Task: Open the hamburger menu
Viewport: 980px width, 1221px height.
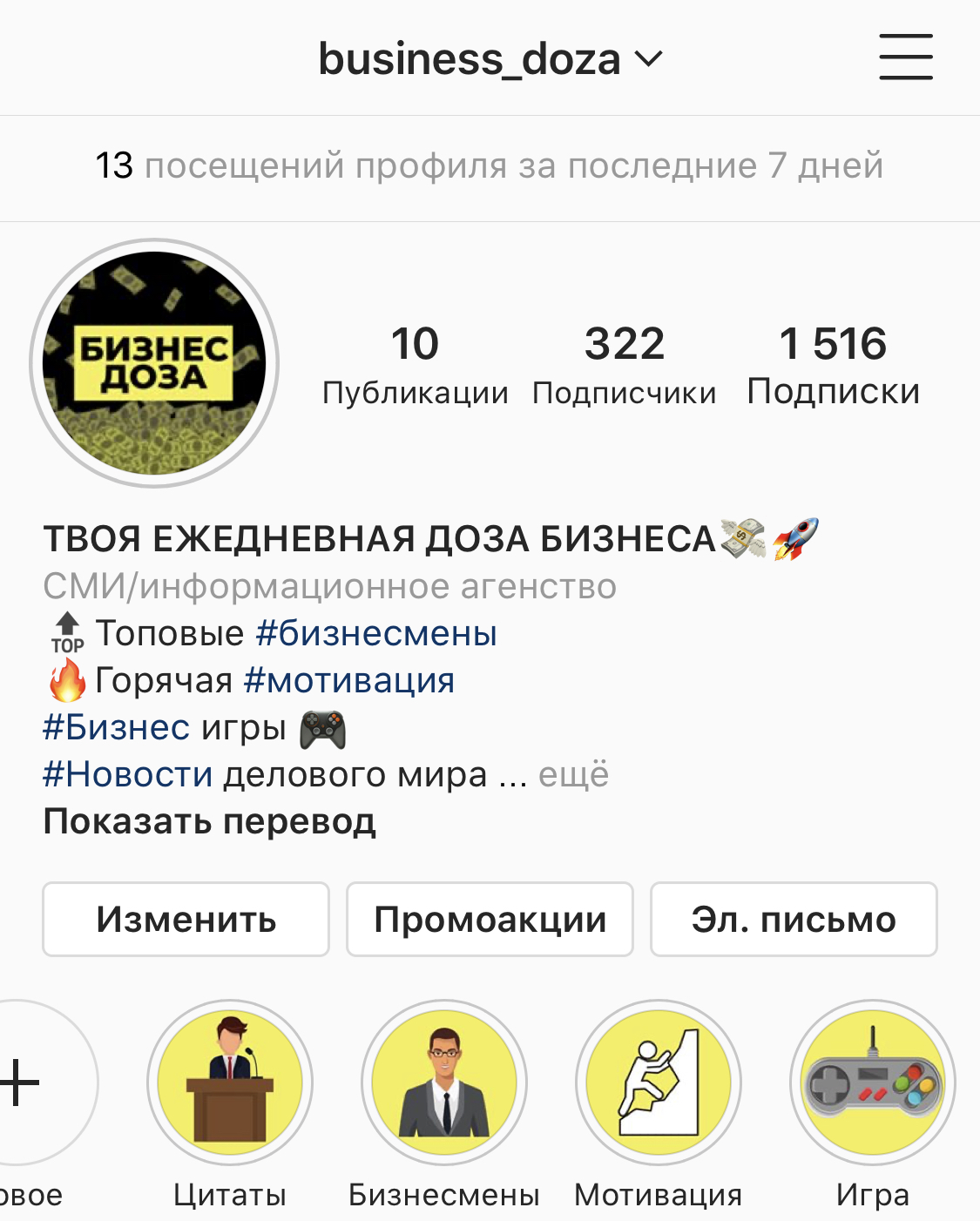Action: point(905,57)
